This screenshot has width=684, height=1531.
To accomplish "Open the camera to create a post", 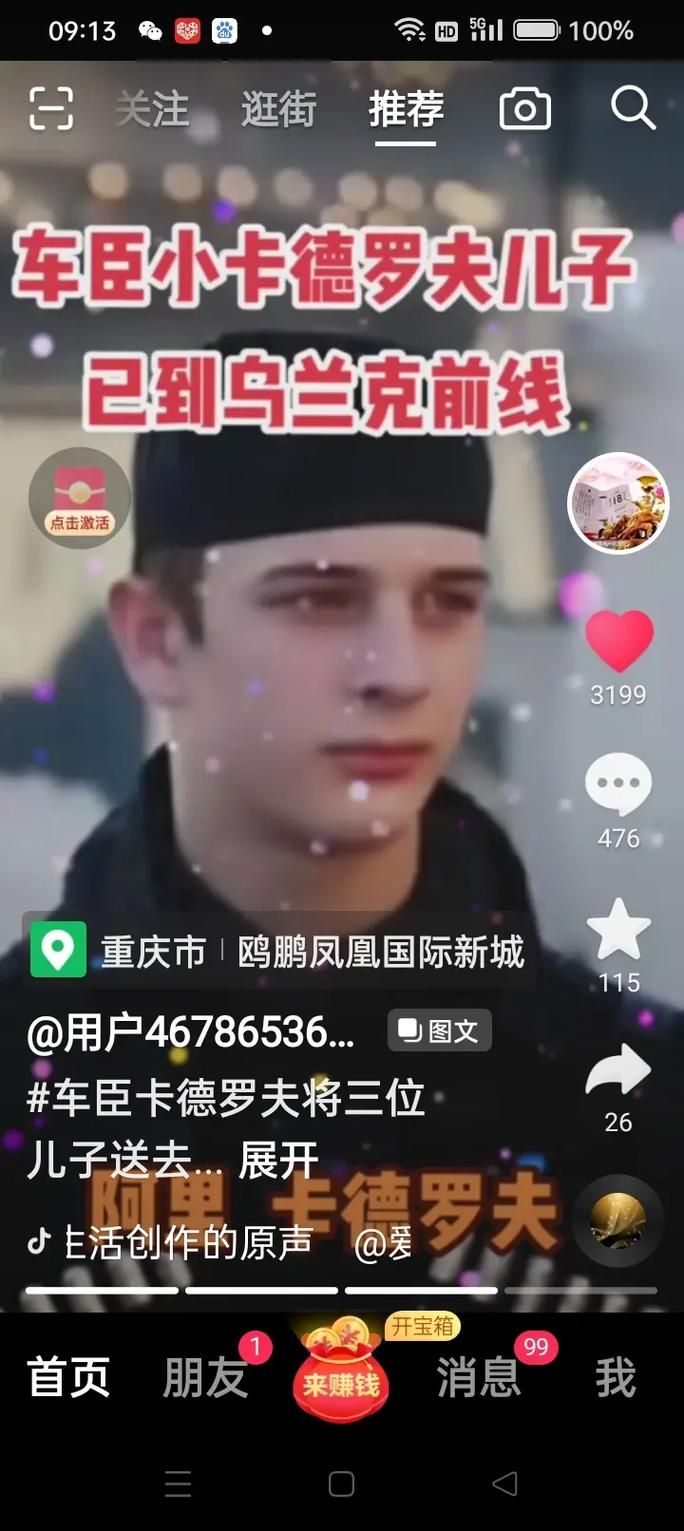I will click(x=525, y=108).
